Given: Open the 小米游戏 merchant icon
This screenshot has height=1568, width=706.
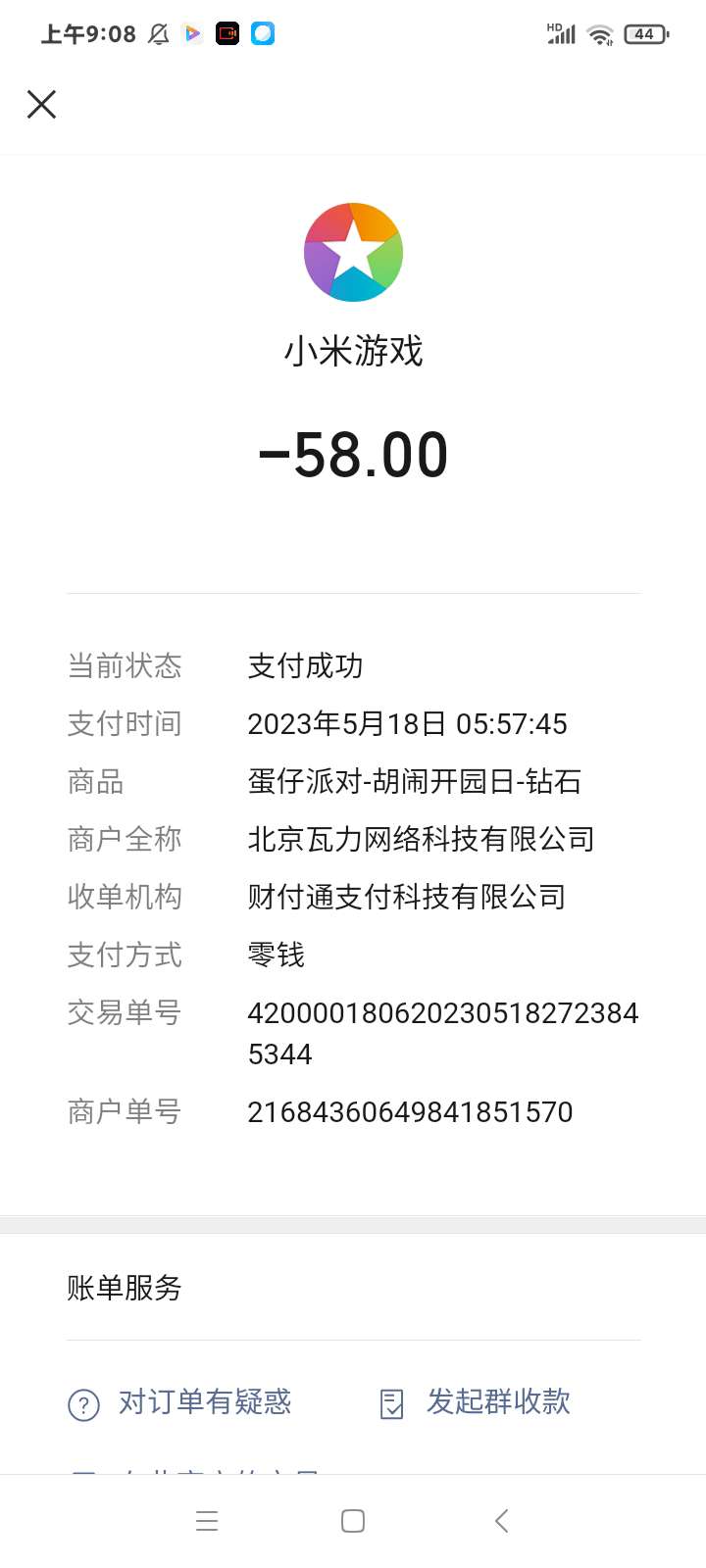Looking at the screenshot, I should pyautogui.click(x=353, y=252).
